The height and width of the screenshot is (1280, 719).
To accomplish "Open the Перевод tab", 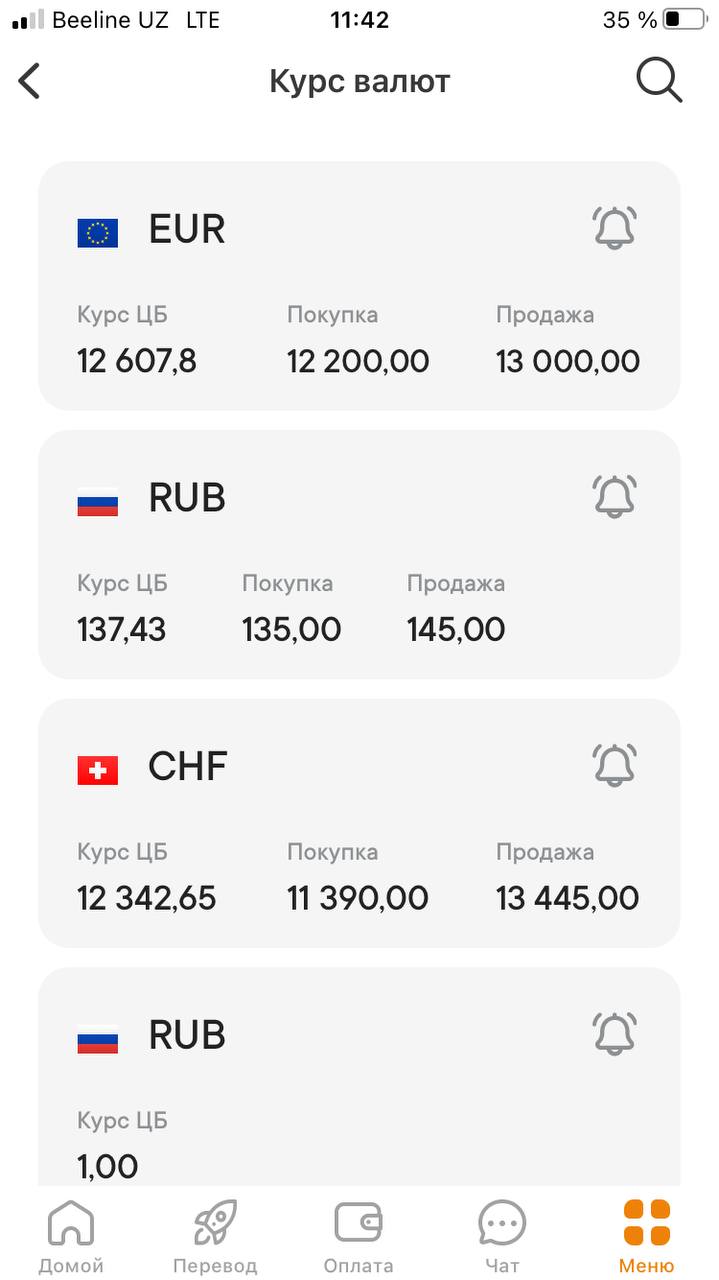I will 215,1236.
